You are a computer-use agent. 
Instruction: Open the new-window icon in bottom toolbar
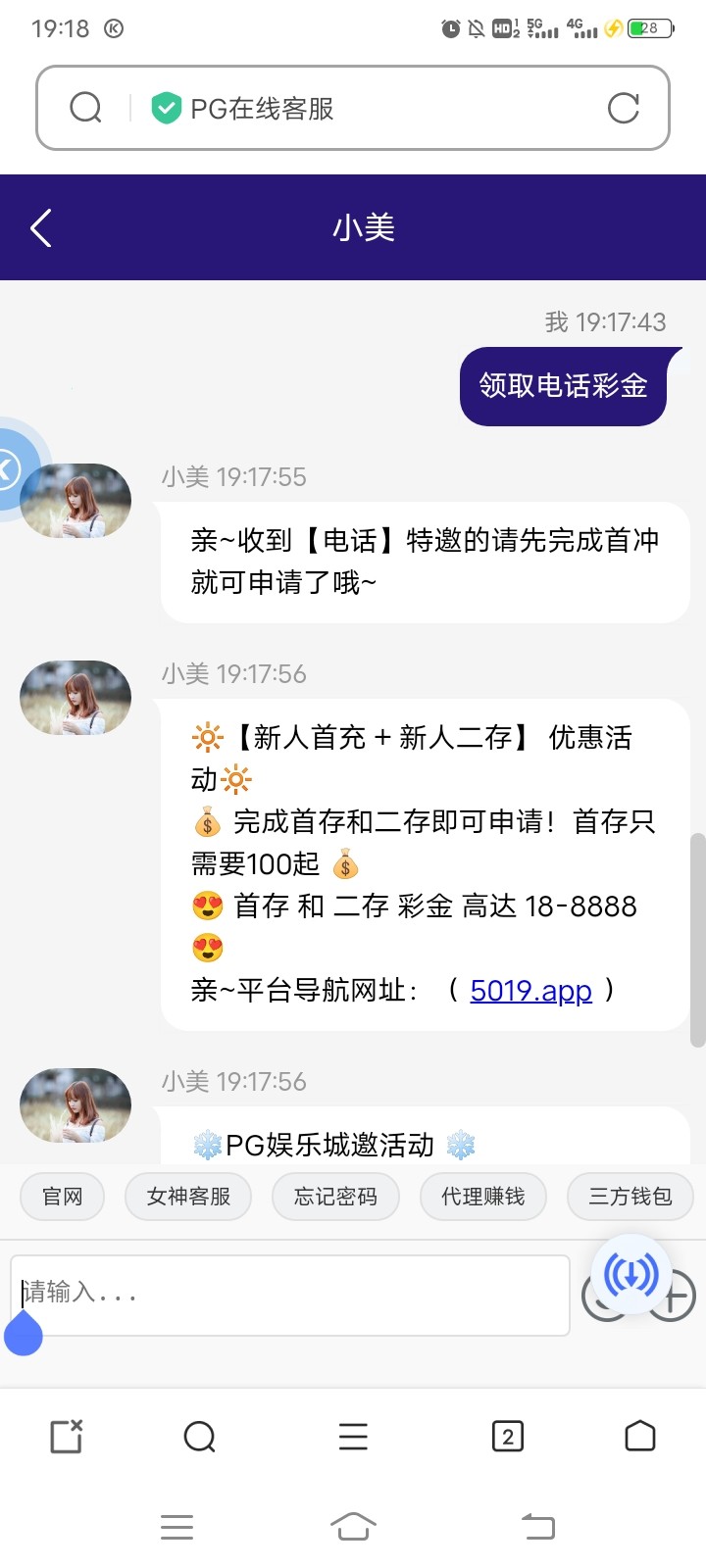tap(67, 1437)
